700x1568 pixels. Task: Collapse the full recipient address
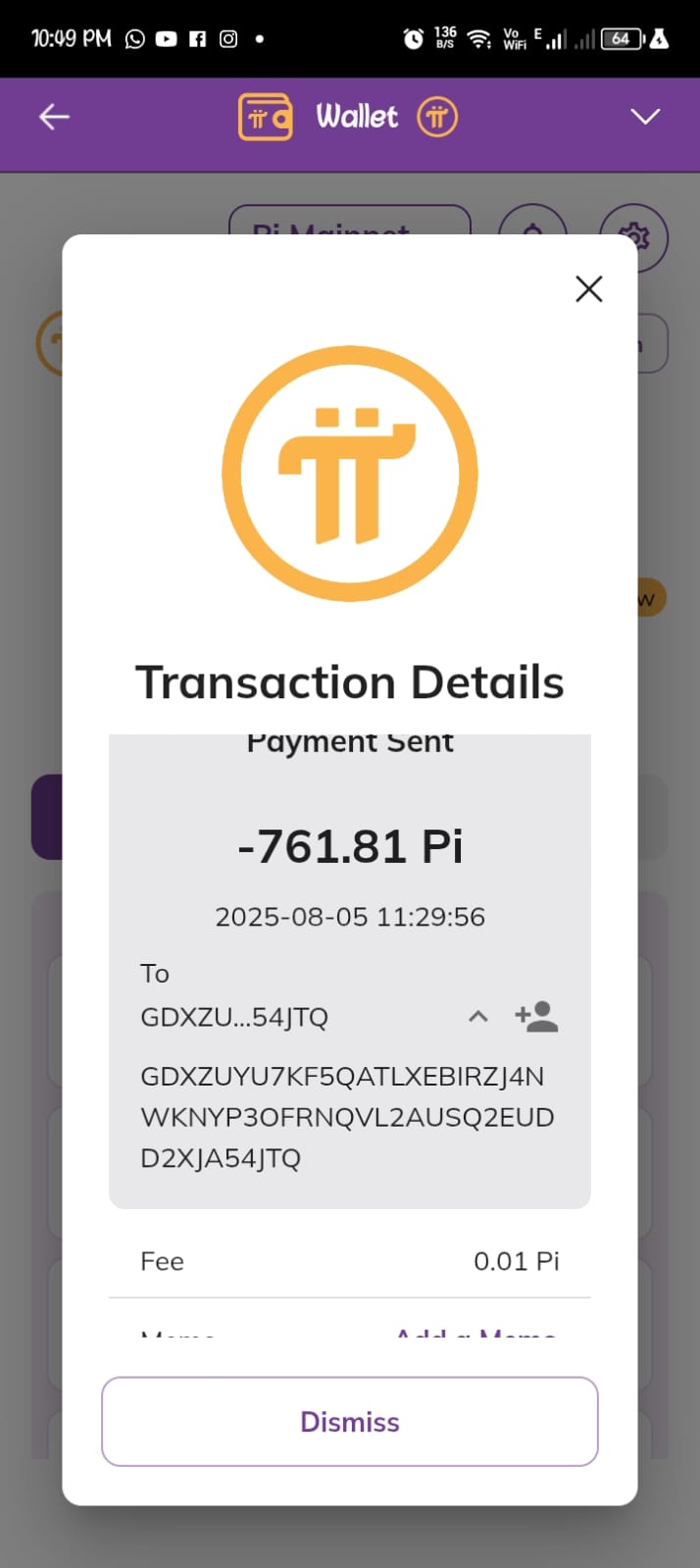tap(477, 1016)
